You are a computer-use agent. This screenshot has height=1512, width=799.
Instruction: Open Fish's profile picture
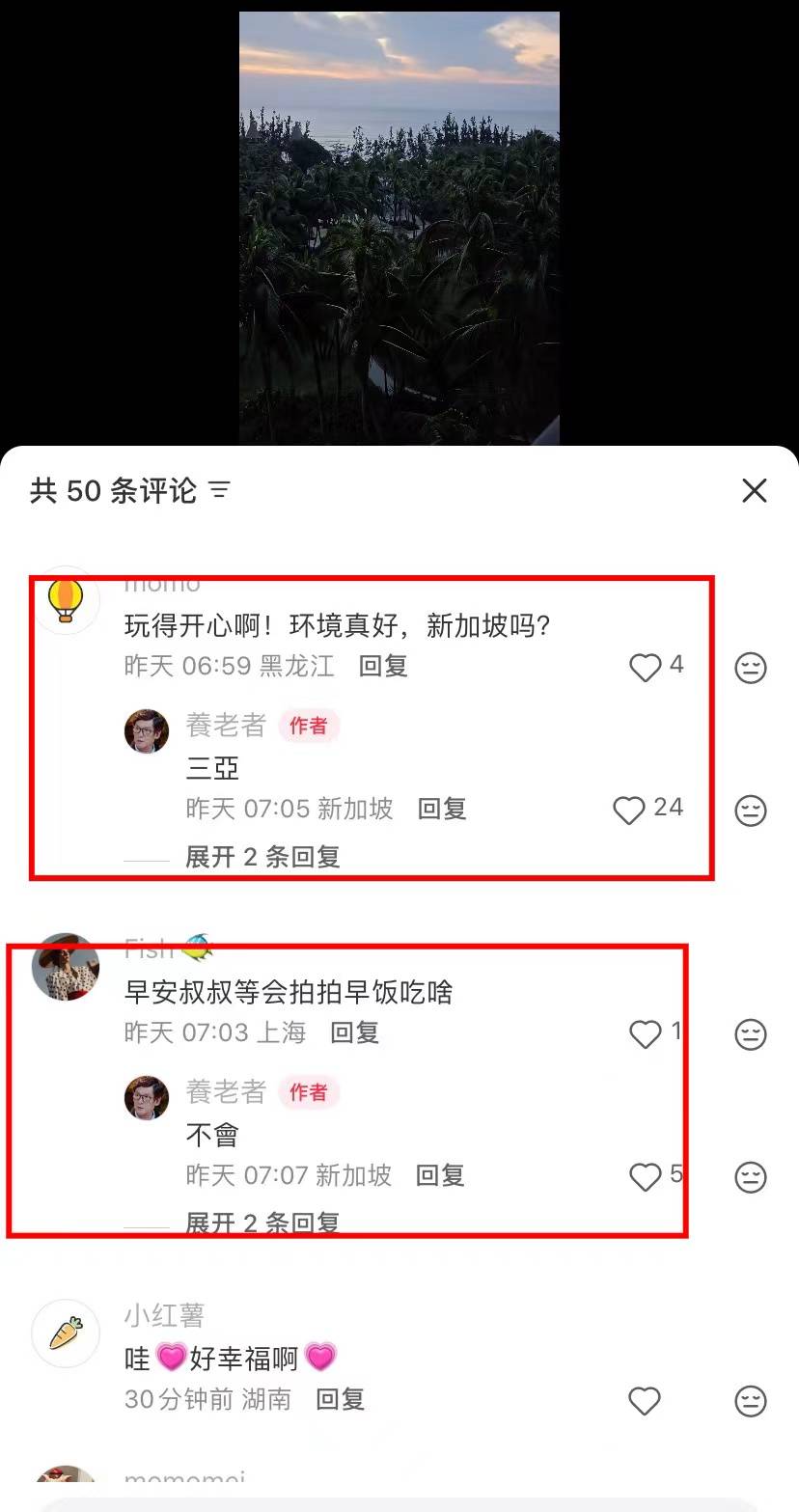click(66, 967)
